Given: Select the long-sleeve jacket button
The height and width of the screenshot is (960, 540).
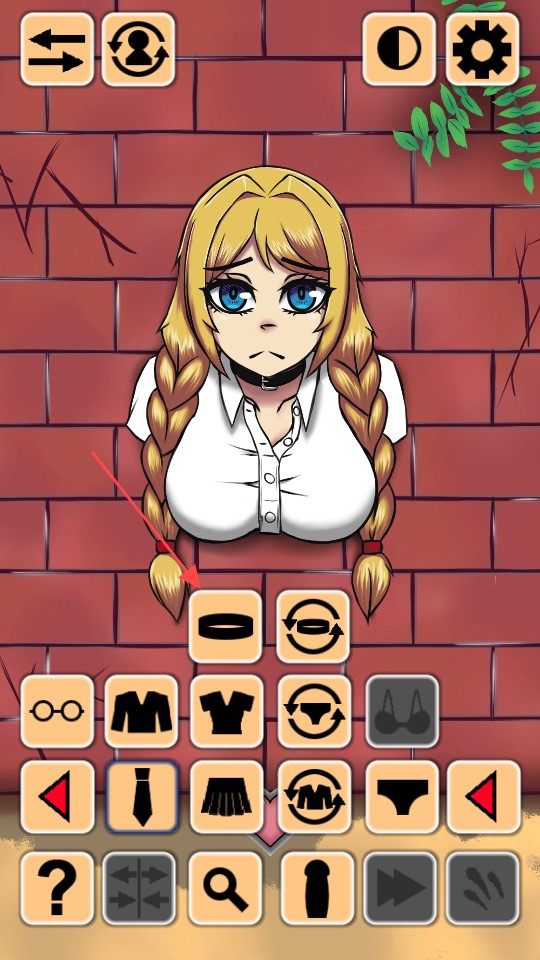Looking at the screenshot, I should pos(141,711).
